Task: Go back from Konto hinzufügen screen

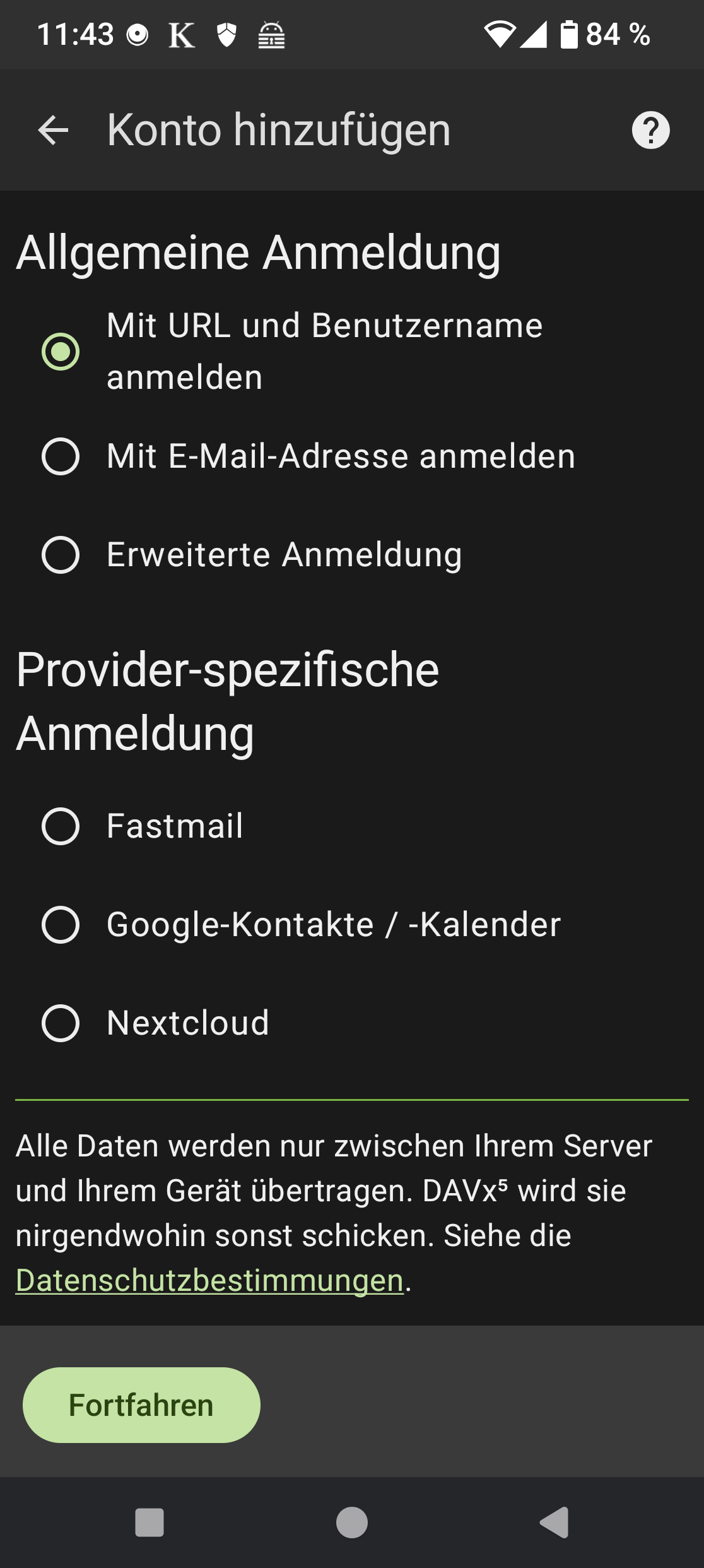Action: tap(53, 131)
